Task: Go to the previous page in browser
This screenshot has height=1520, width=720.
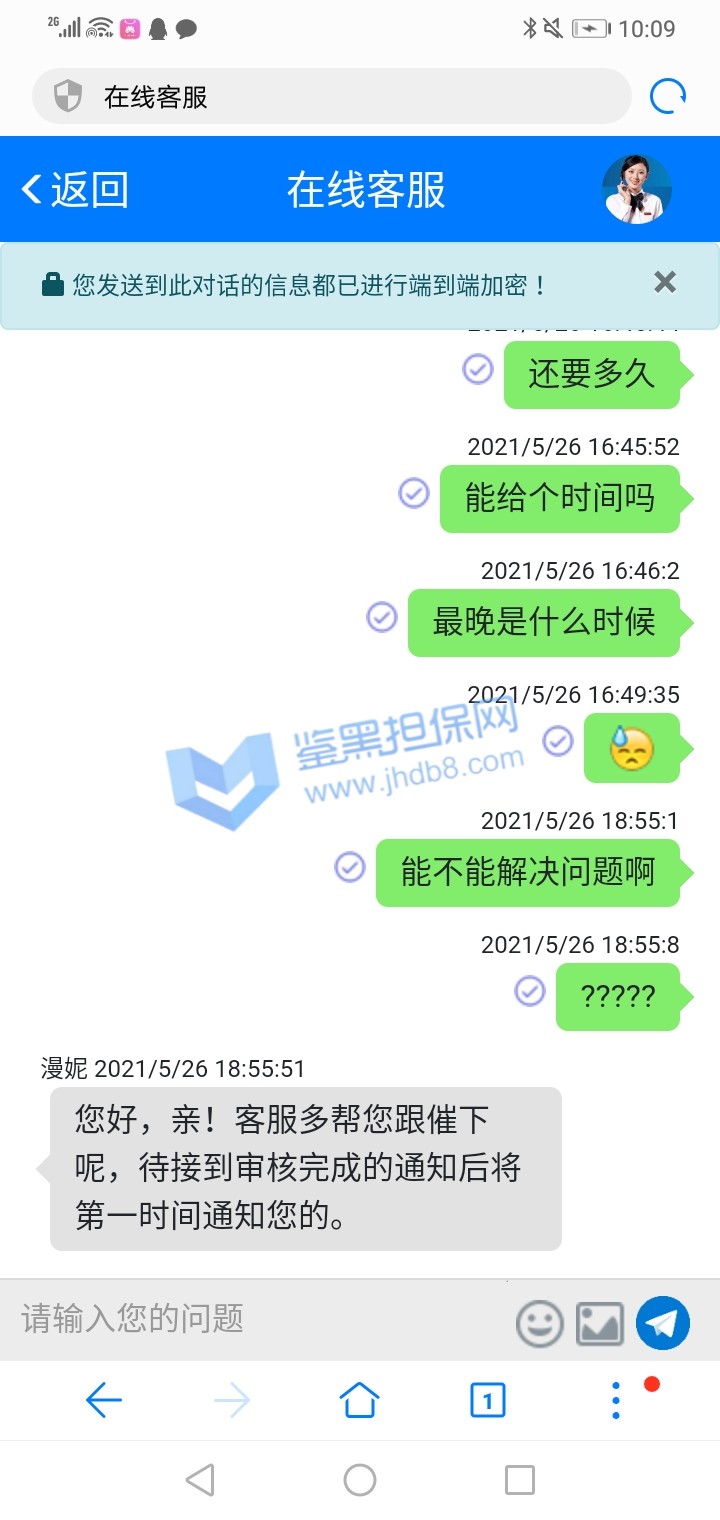Action: coord(104,1400)
